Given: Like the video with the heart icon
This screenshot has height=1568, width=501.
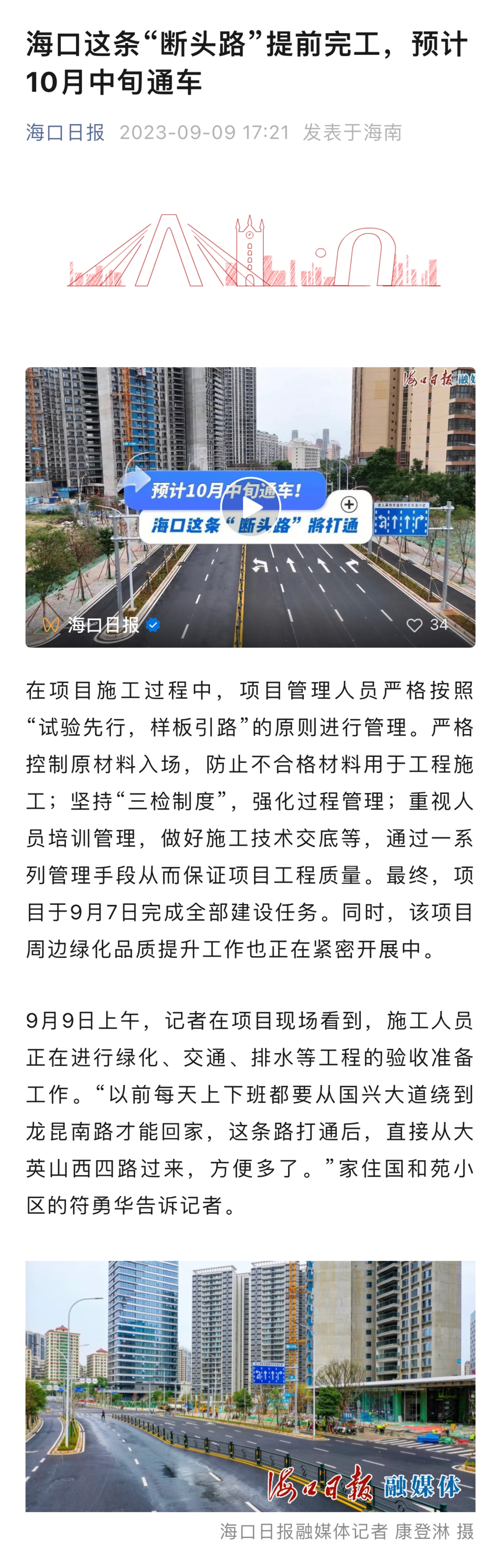Looking at the screenshot, I should coord(414,625).
